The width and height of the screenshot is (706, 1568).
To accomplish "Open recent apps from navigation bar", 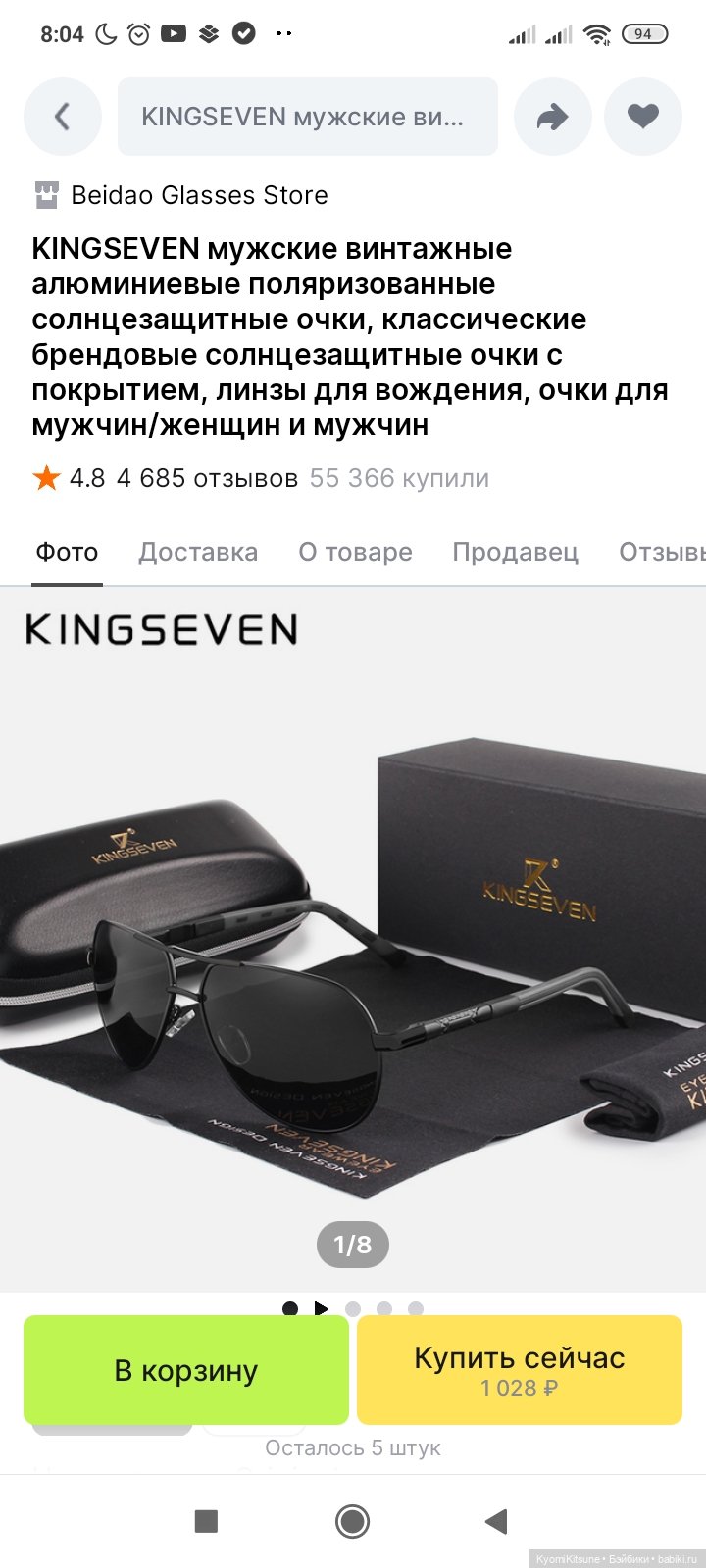I will 206,1521.
